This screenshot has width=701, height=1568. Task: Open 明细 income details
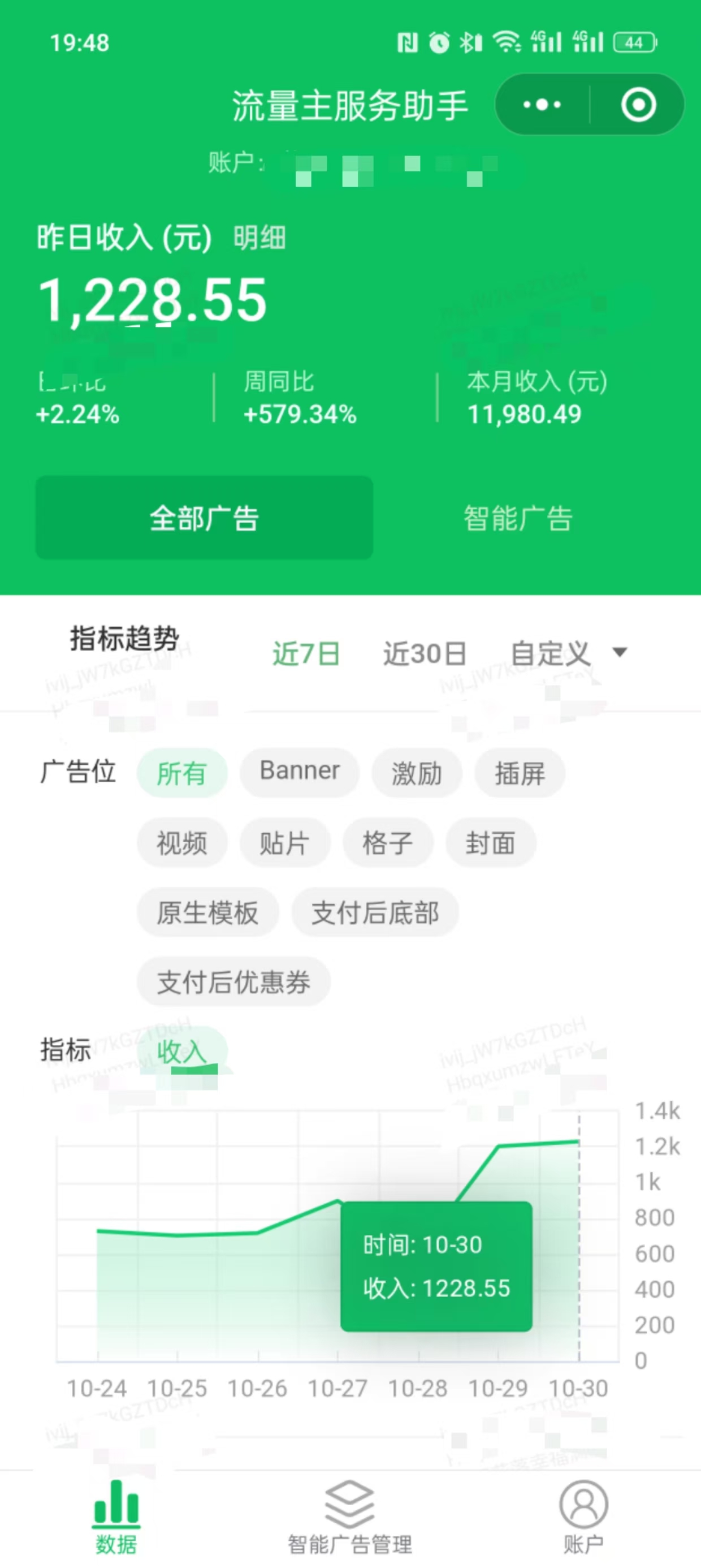pyautogui.click(x=260, y=238)
